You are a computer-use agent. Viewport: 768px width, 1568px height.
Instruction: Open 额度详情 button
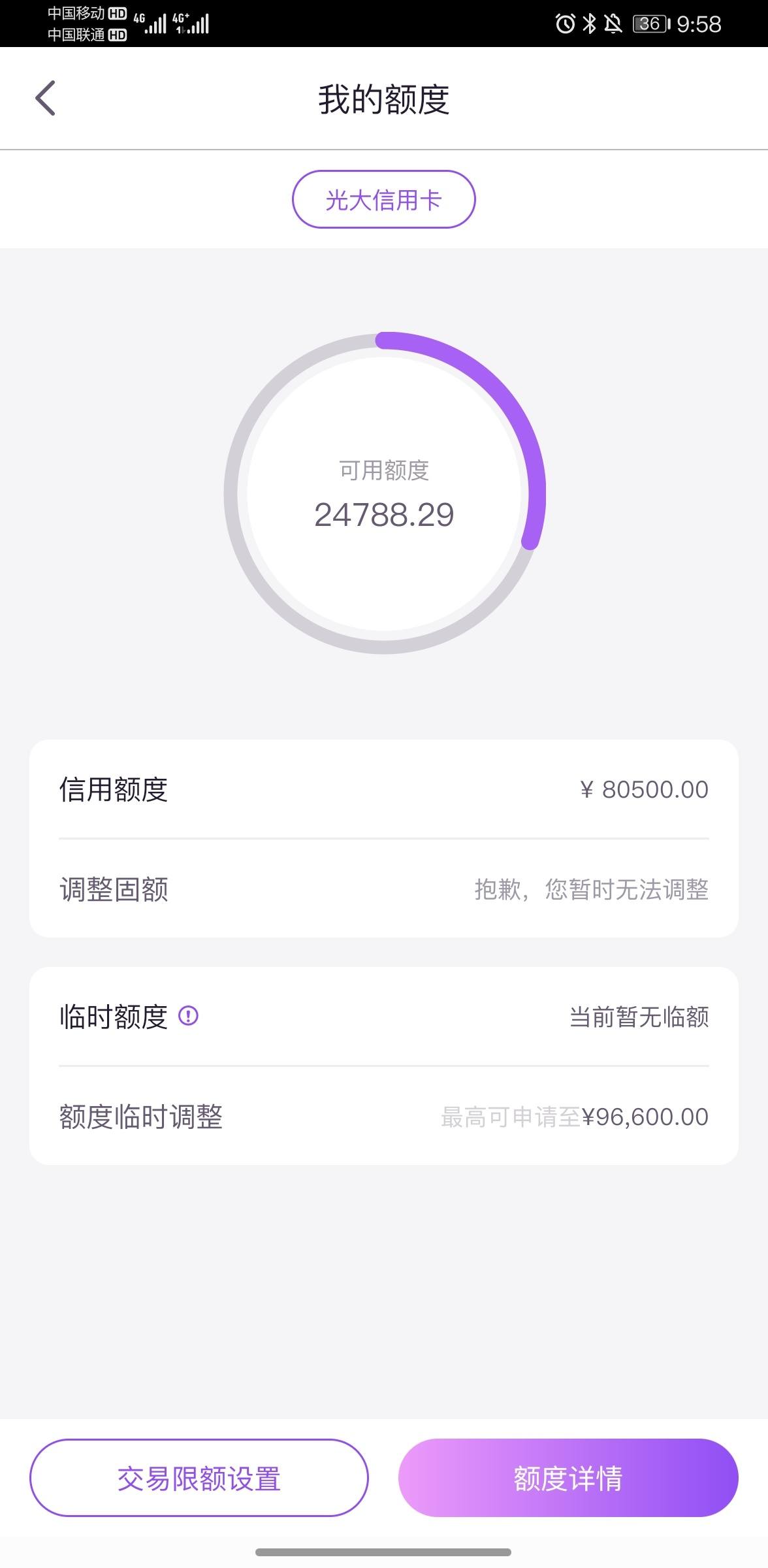(568, 1477)
